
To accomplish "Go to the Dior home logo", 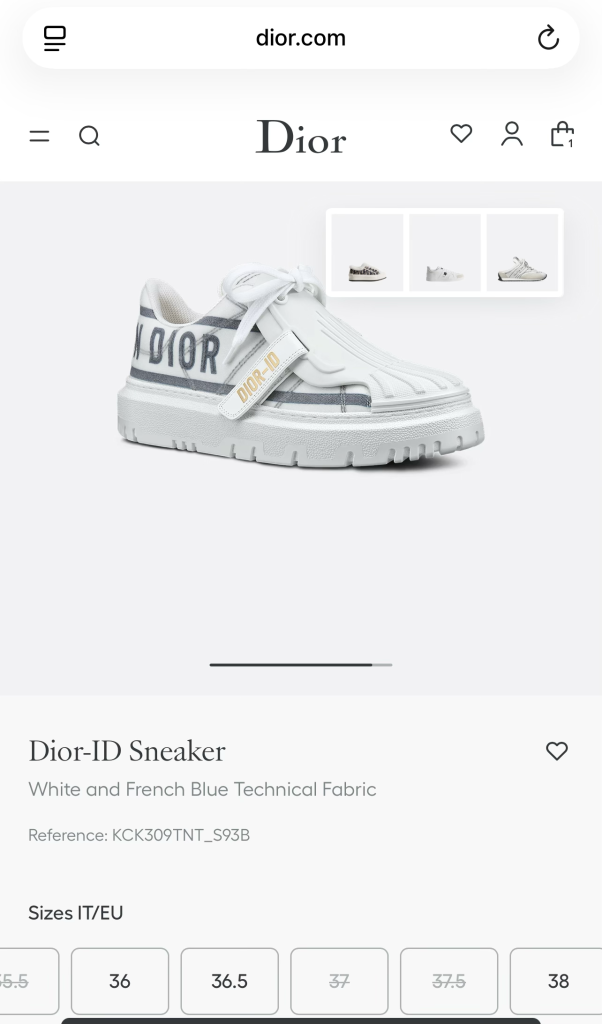I will point(300,136).
